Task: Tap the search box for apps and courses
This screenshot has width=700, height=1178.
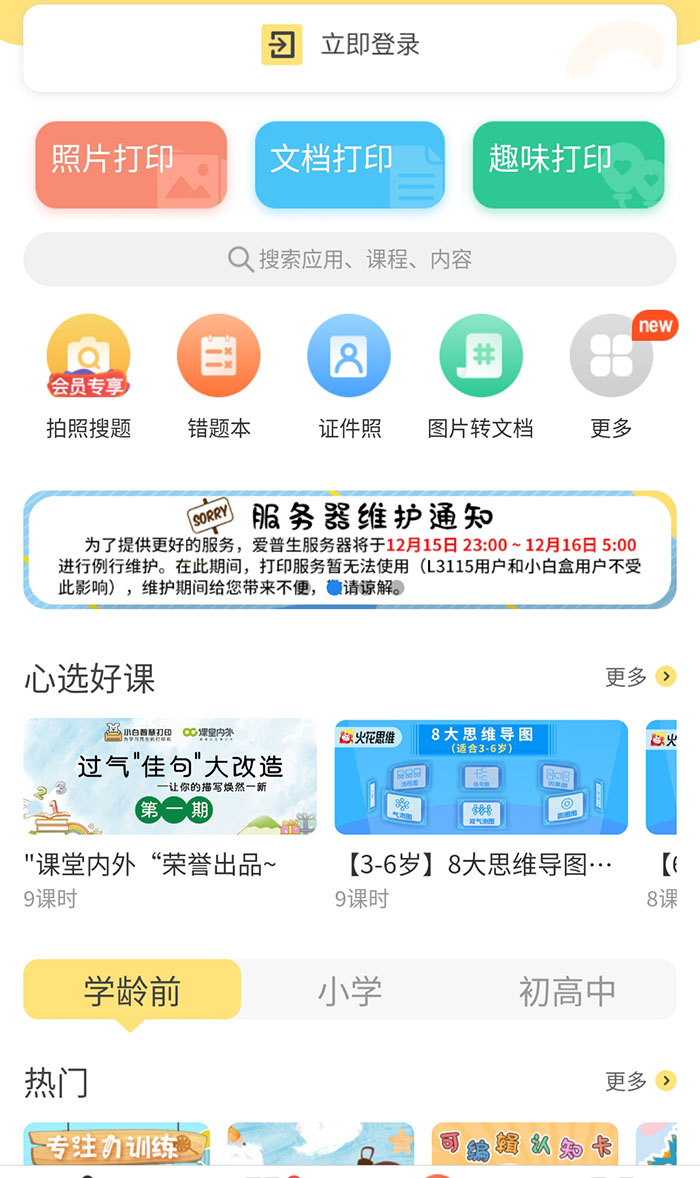Action: (349, 260)
